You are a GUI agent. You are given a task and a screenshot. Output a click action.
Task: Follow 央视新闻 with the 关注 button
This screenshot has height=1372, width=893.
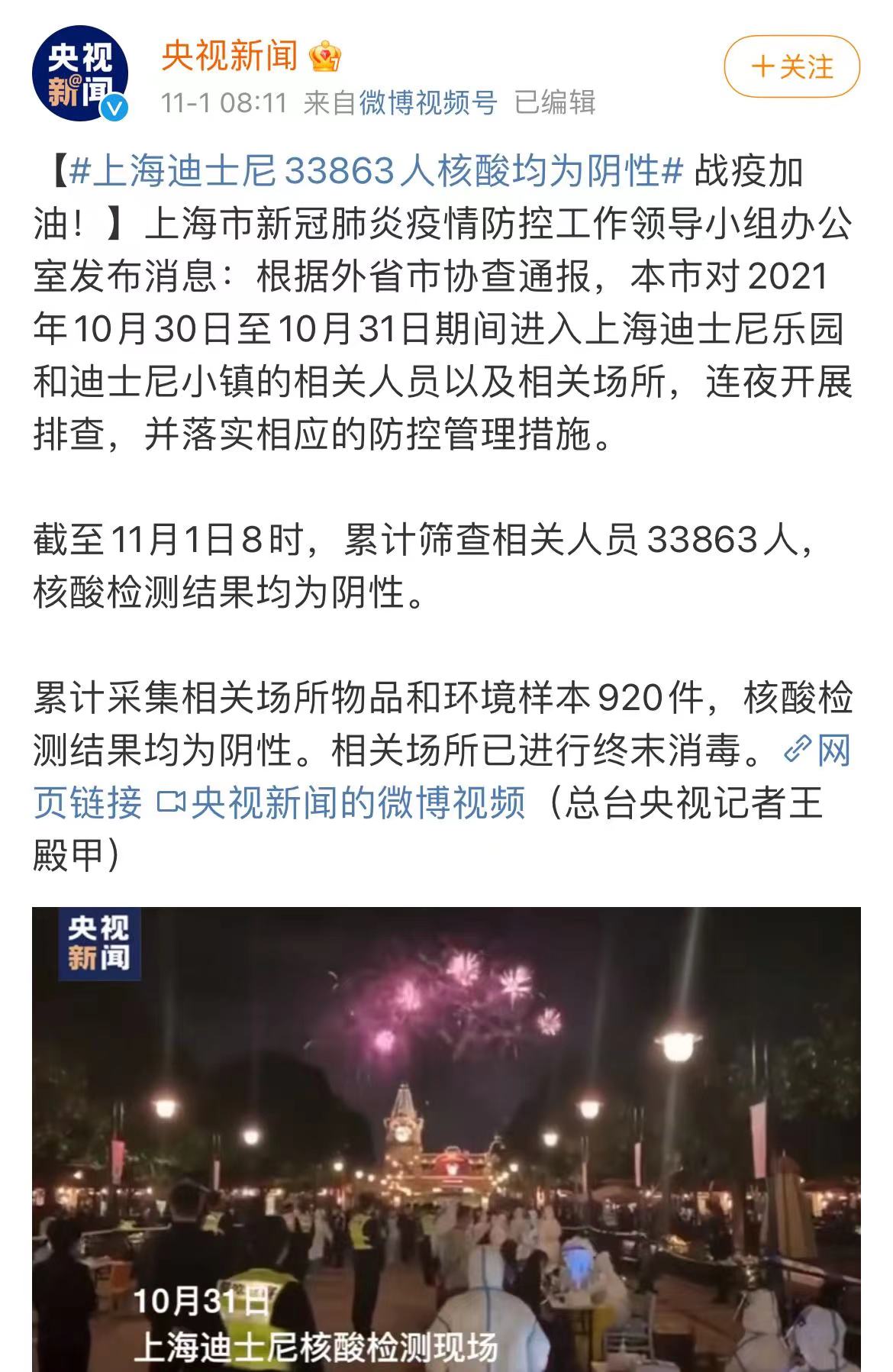coord(791,67)
